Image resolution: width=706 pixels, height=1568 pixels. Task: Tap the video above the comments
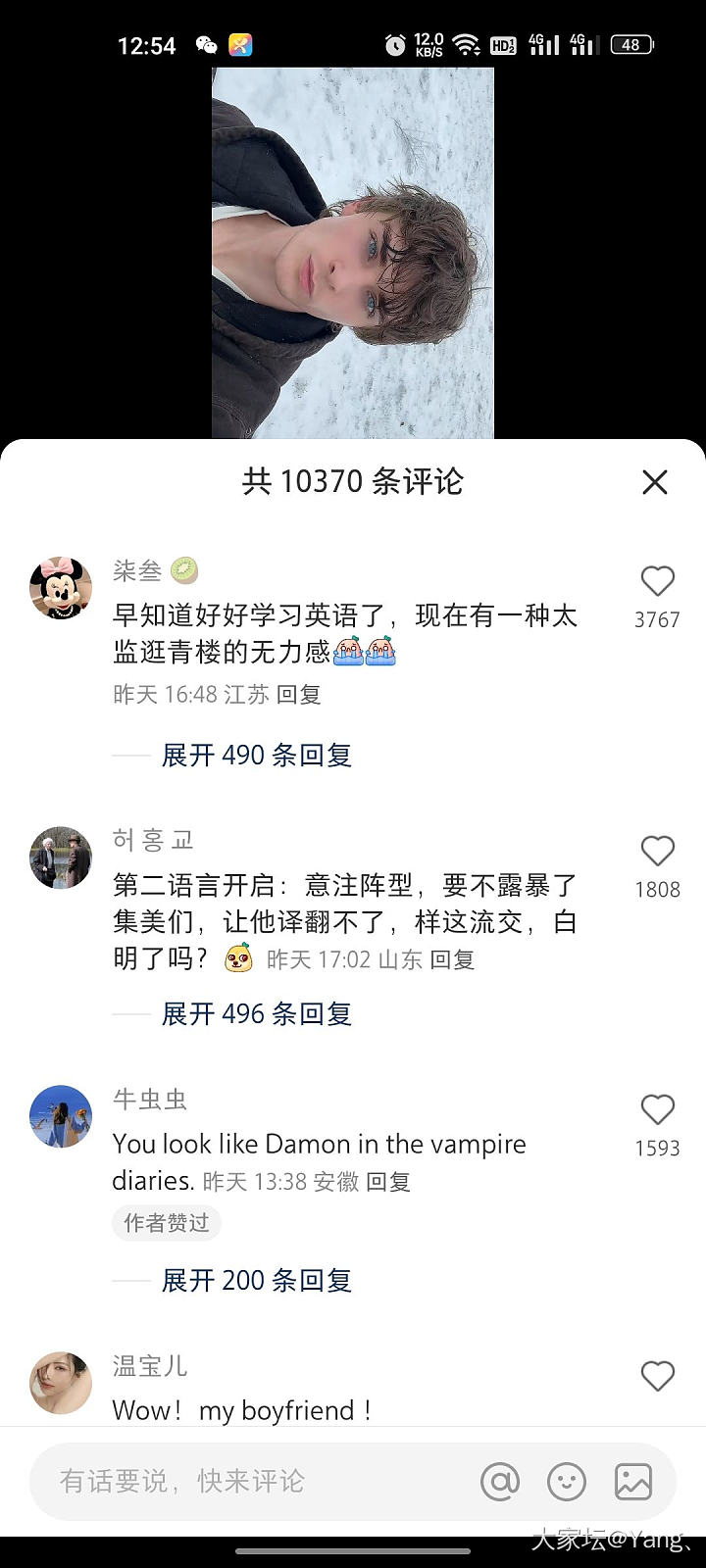coord(353,253)
